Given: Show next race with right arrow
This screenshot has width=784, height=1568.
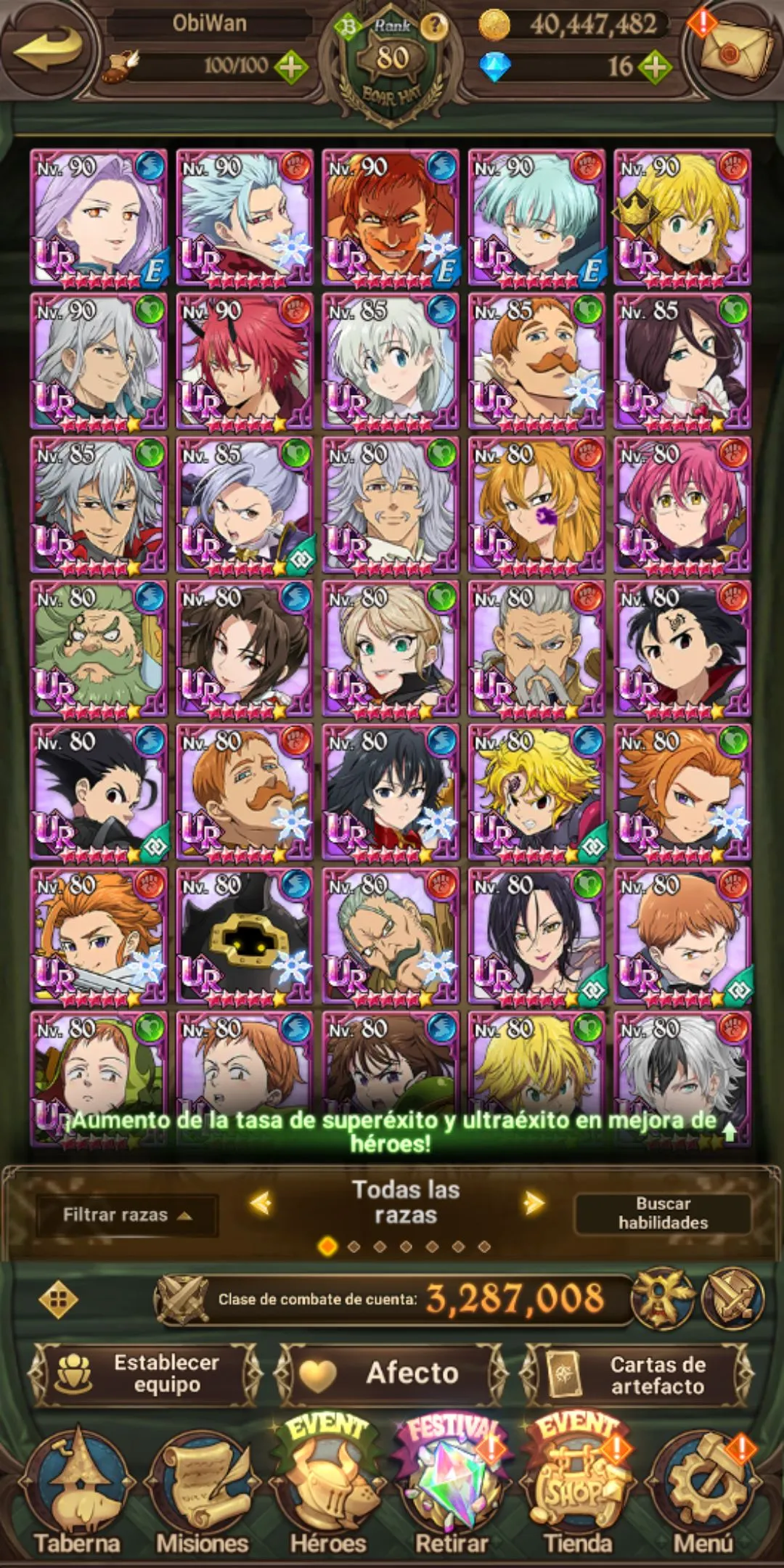Looking at the screenshot, I should click(x=534, y=1203).
